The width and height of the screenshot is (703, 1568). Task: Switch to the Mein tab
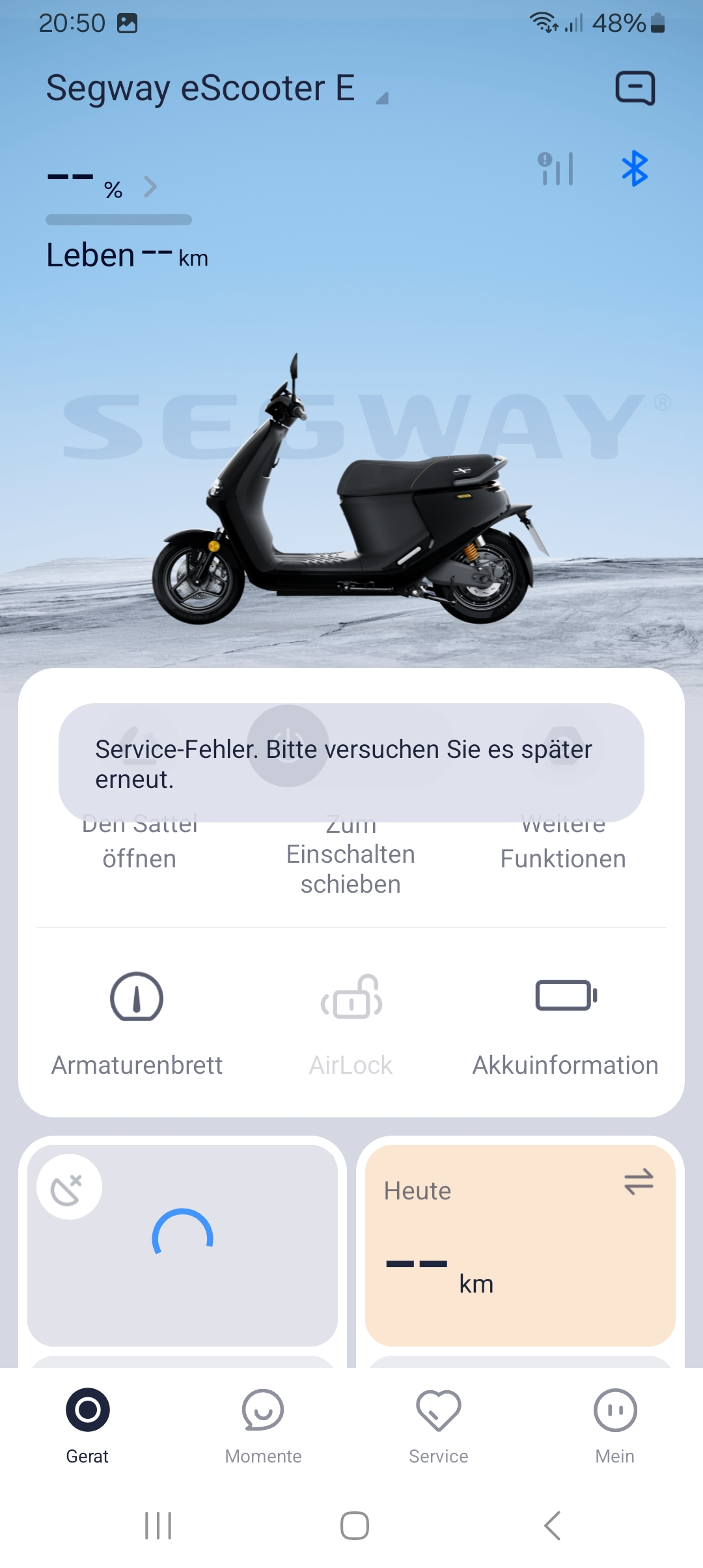(x=614, y=1426)
